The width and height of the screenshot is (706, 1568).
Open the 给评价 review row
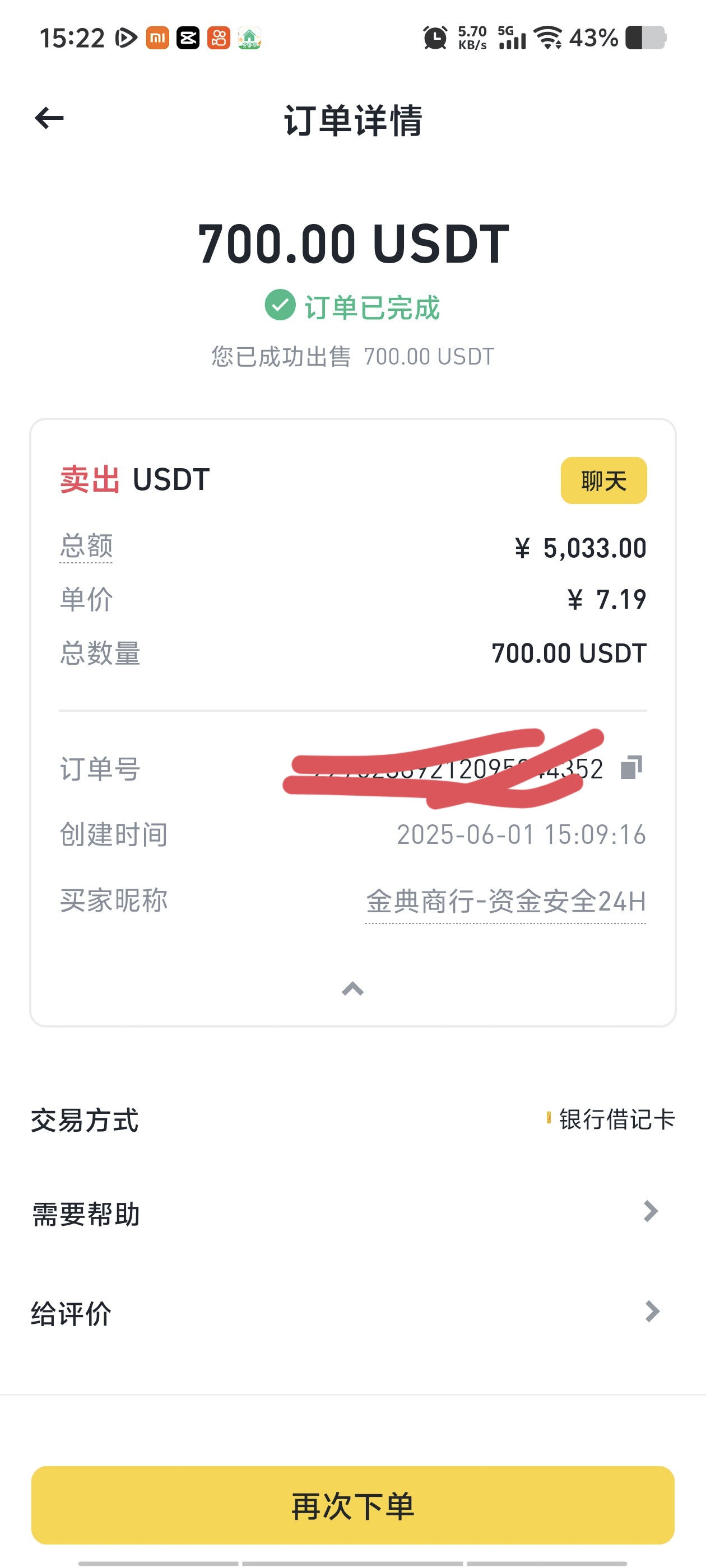(x=352, y=1313)
